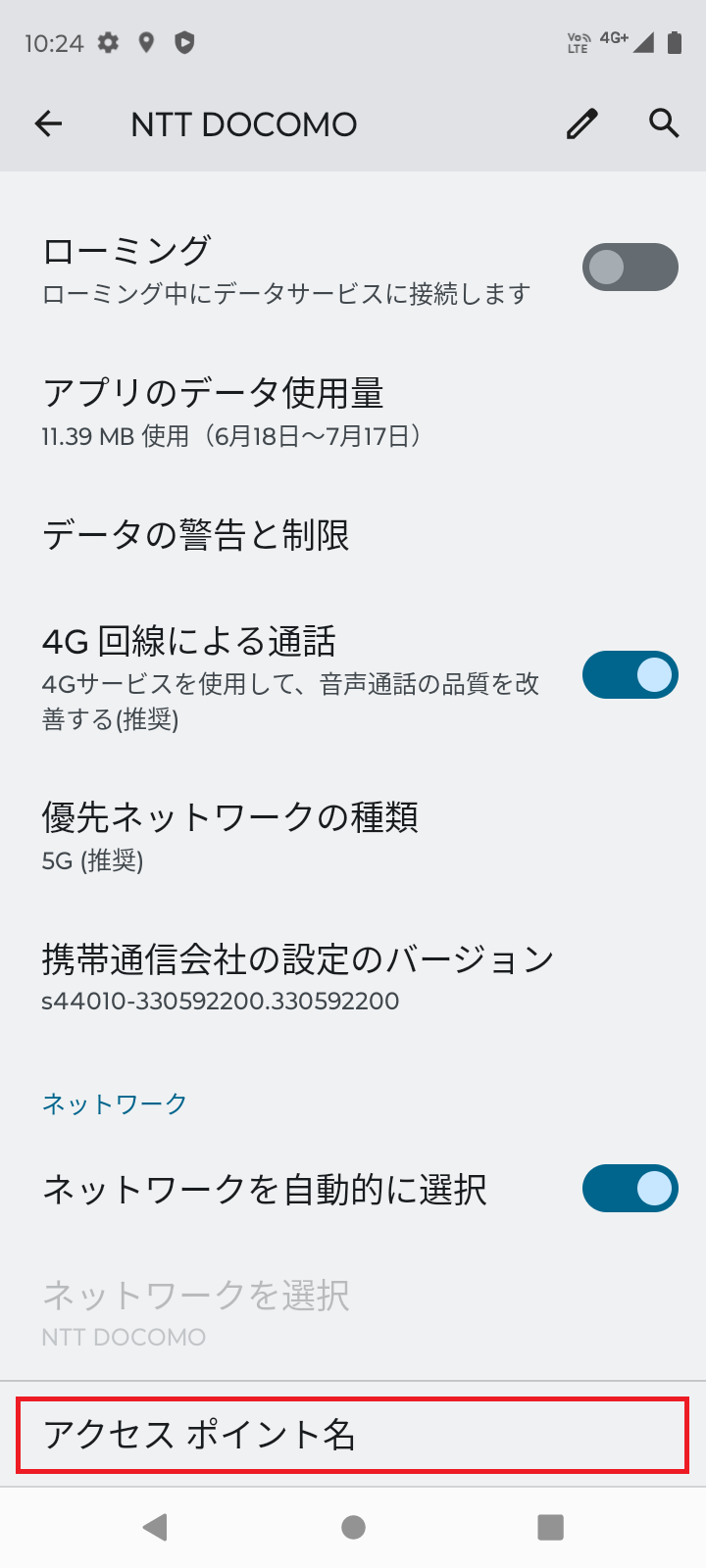This screenshot has height=1568, width=706.
Task: Open アプリのデータ使用量
Action: pyautogui.click(x=353, y=411)
